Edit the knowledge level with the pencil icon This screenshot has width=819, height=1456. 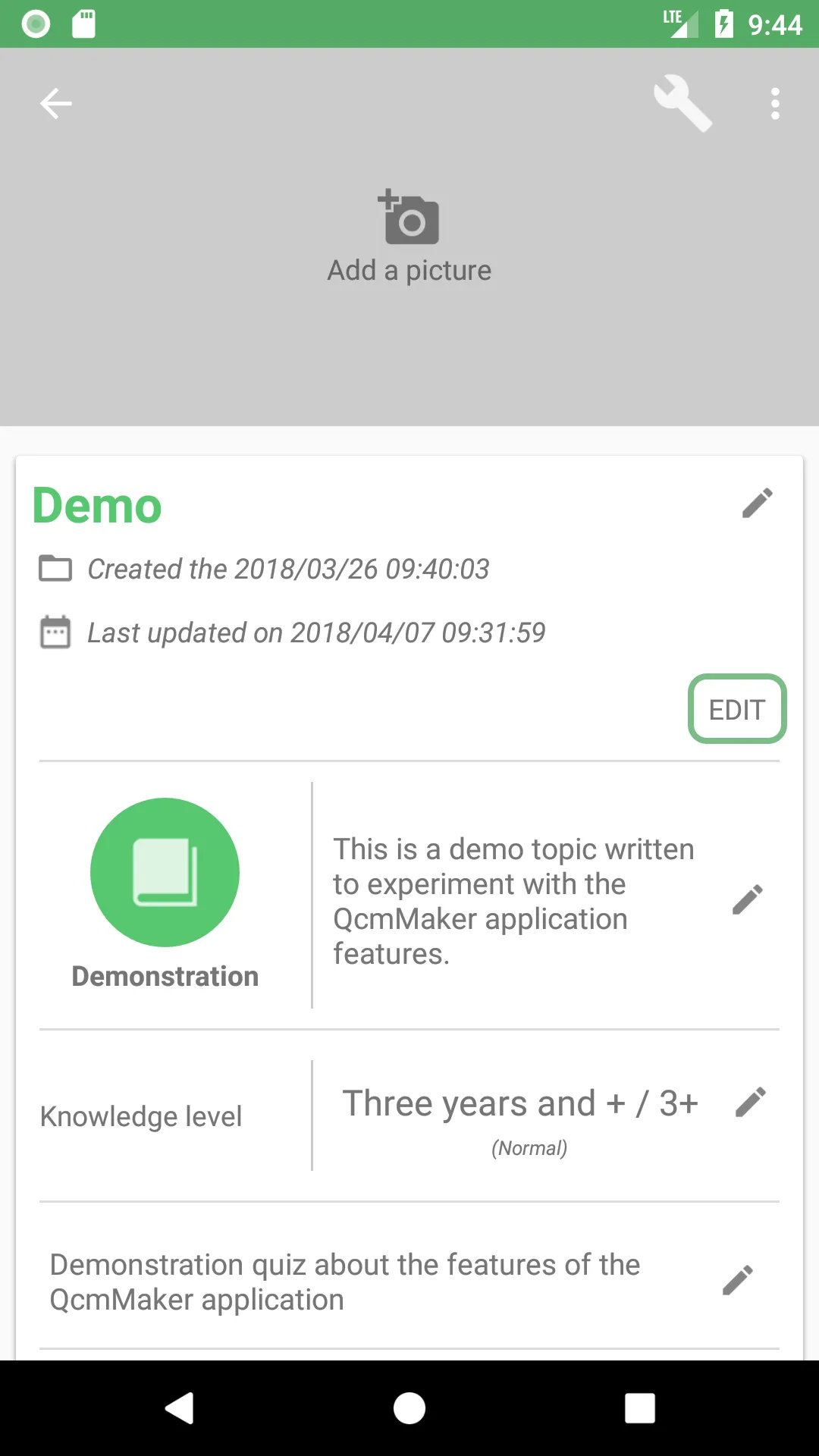pos(752,1102)
